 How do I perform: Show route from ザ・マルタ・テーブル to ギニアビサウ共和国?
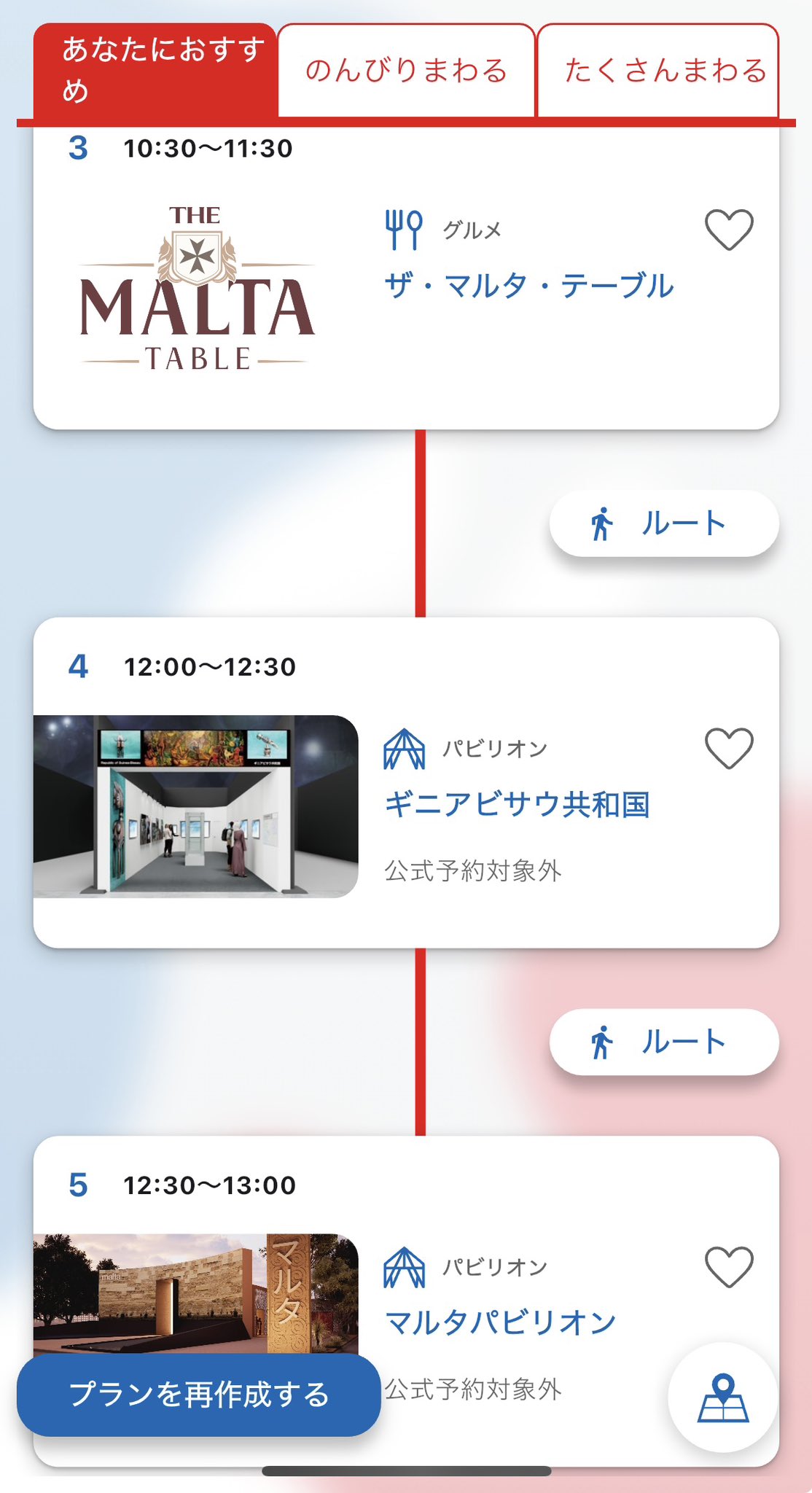click(x=663, y=523)
